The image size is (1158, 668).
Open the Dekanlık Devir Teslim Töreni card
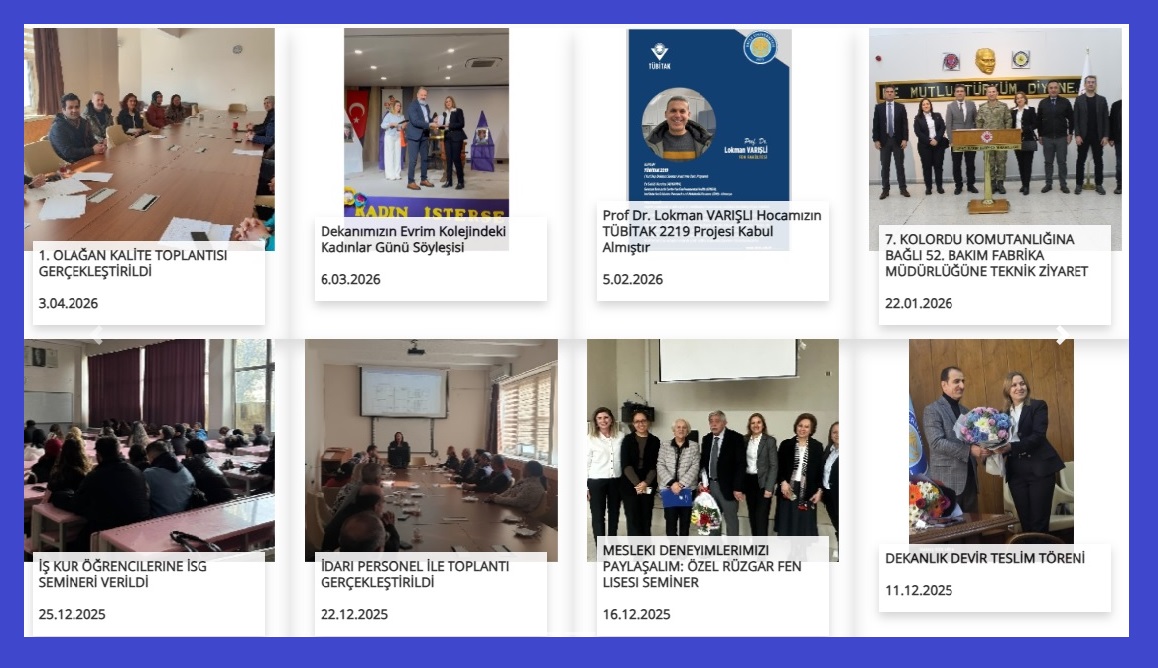[984, 558]
